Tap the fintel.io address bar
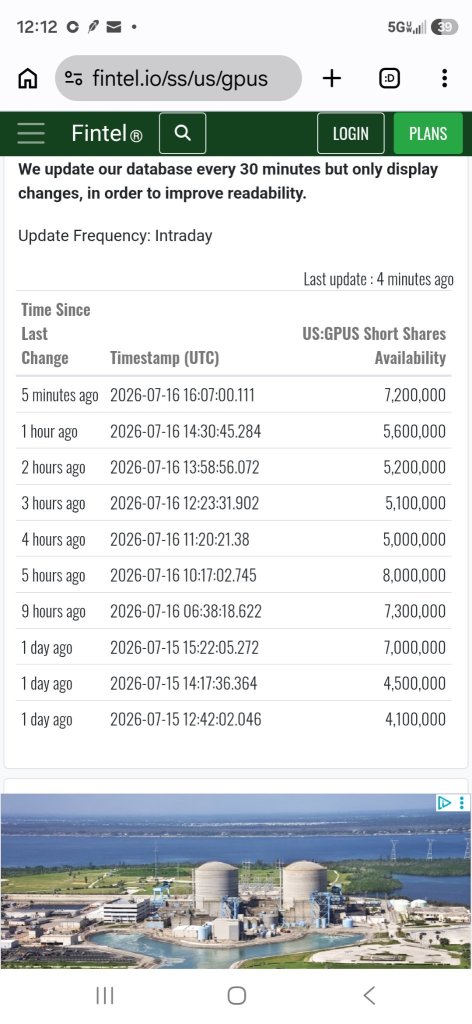This screenshot has width=472, height=1024. pyautogui.click(x=178, y=78)
